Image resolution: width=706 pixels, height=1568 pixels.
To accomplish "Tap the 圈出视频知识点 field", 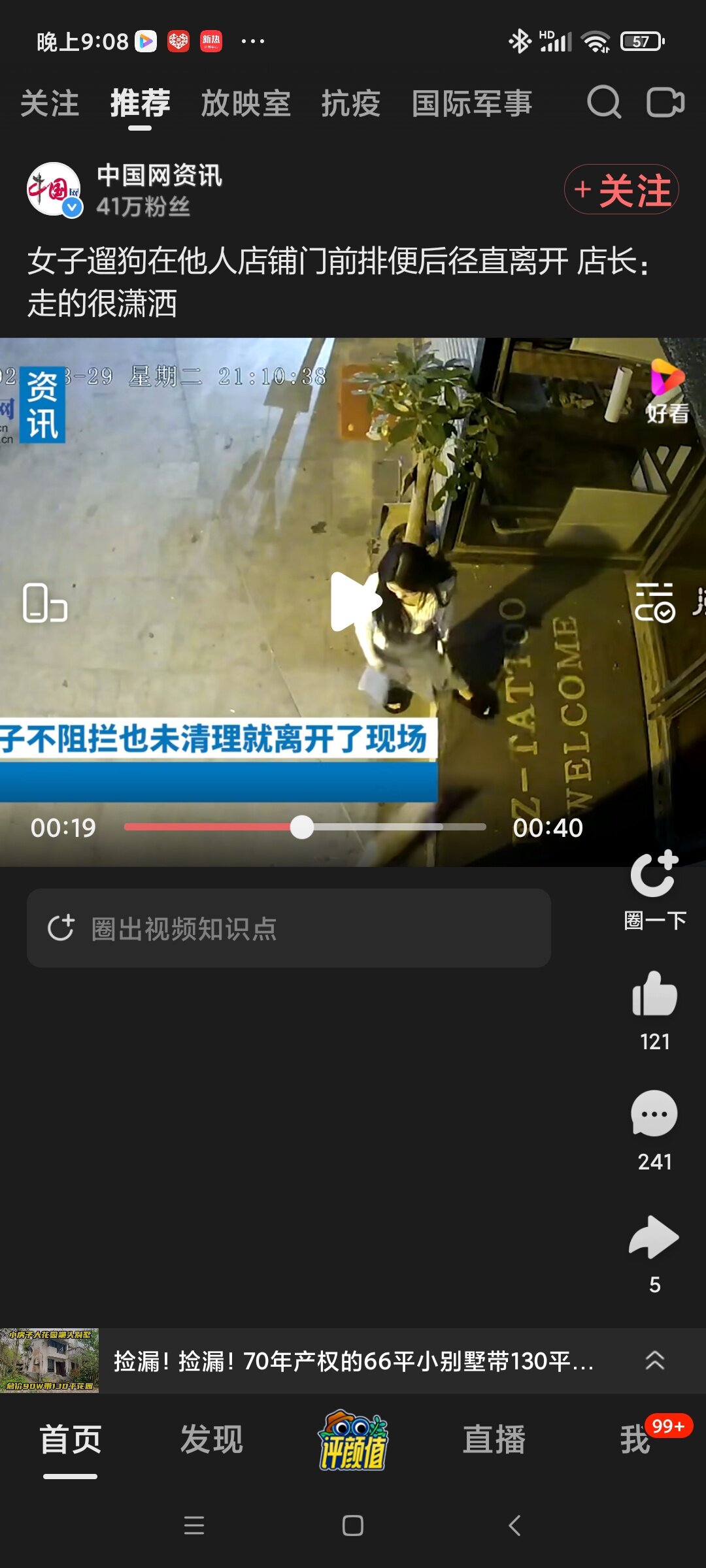I will click(288, 928).
